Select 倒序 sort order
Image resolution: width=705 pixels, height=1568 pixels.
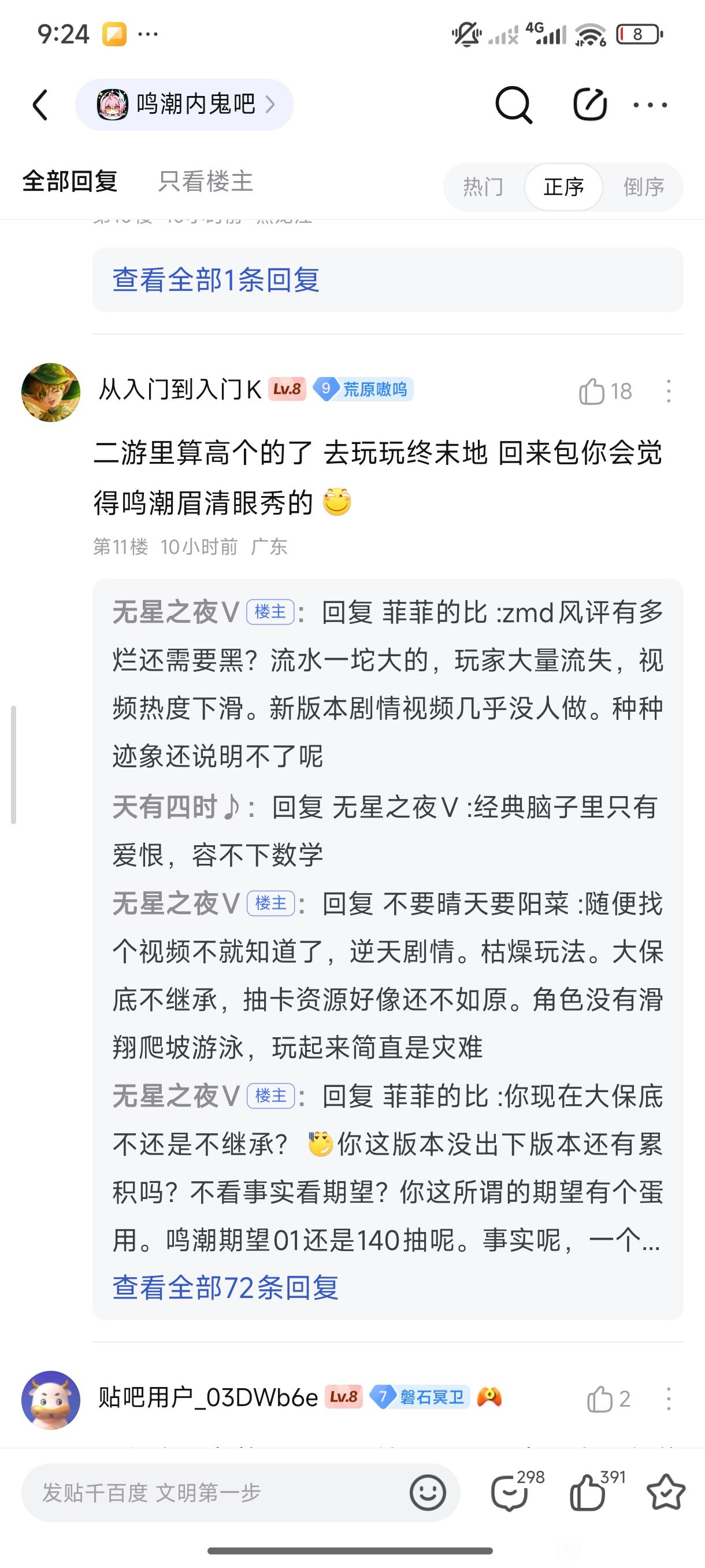point(644,187)
